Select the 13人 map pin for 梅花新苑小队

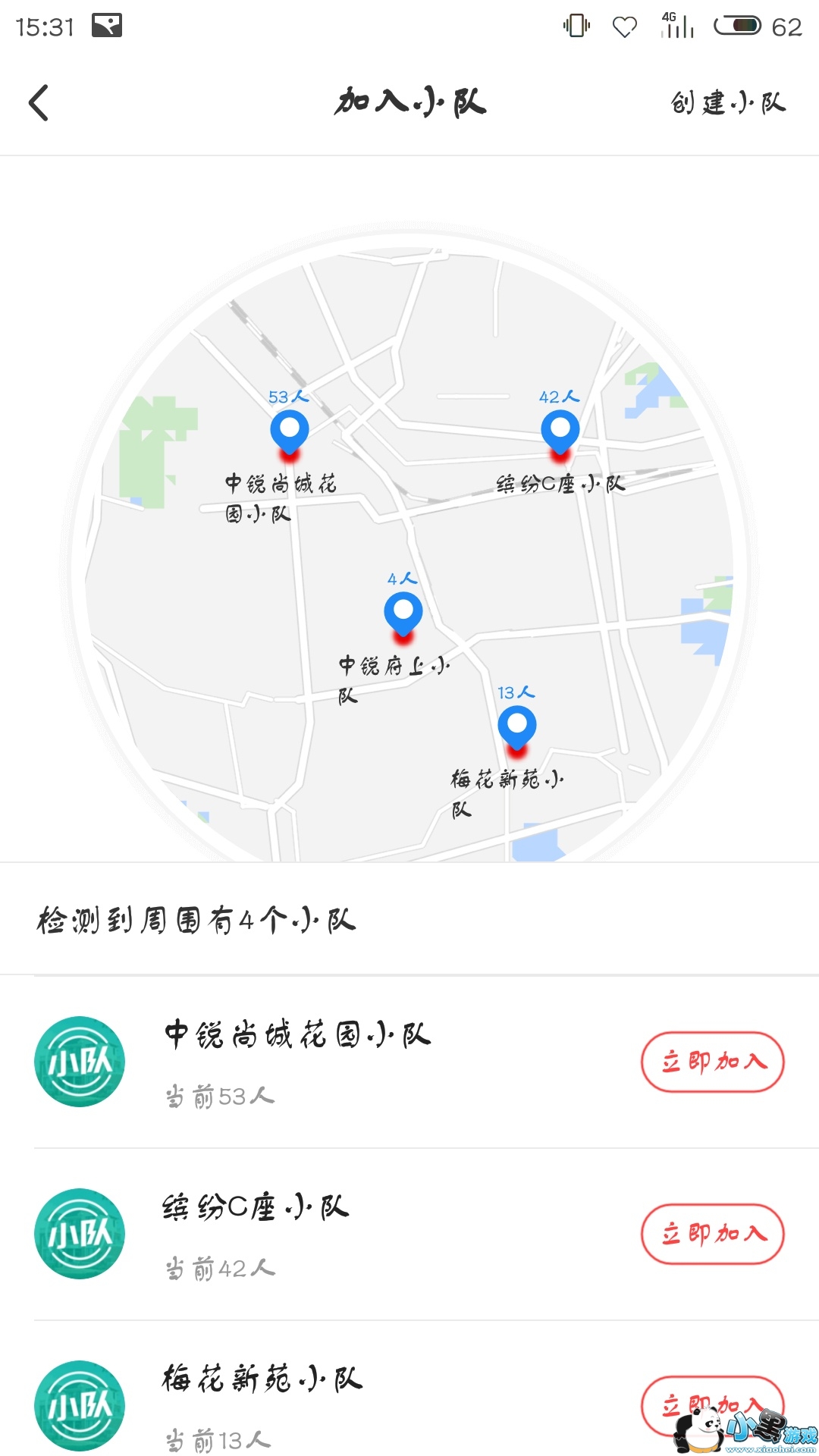[517, 726]
